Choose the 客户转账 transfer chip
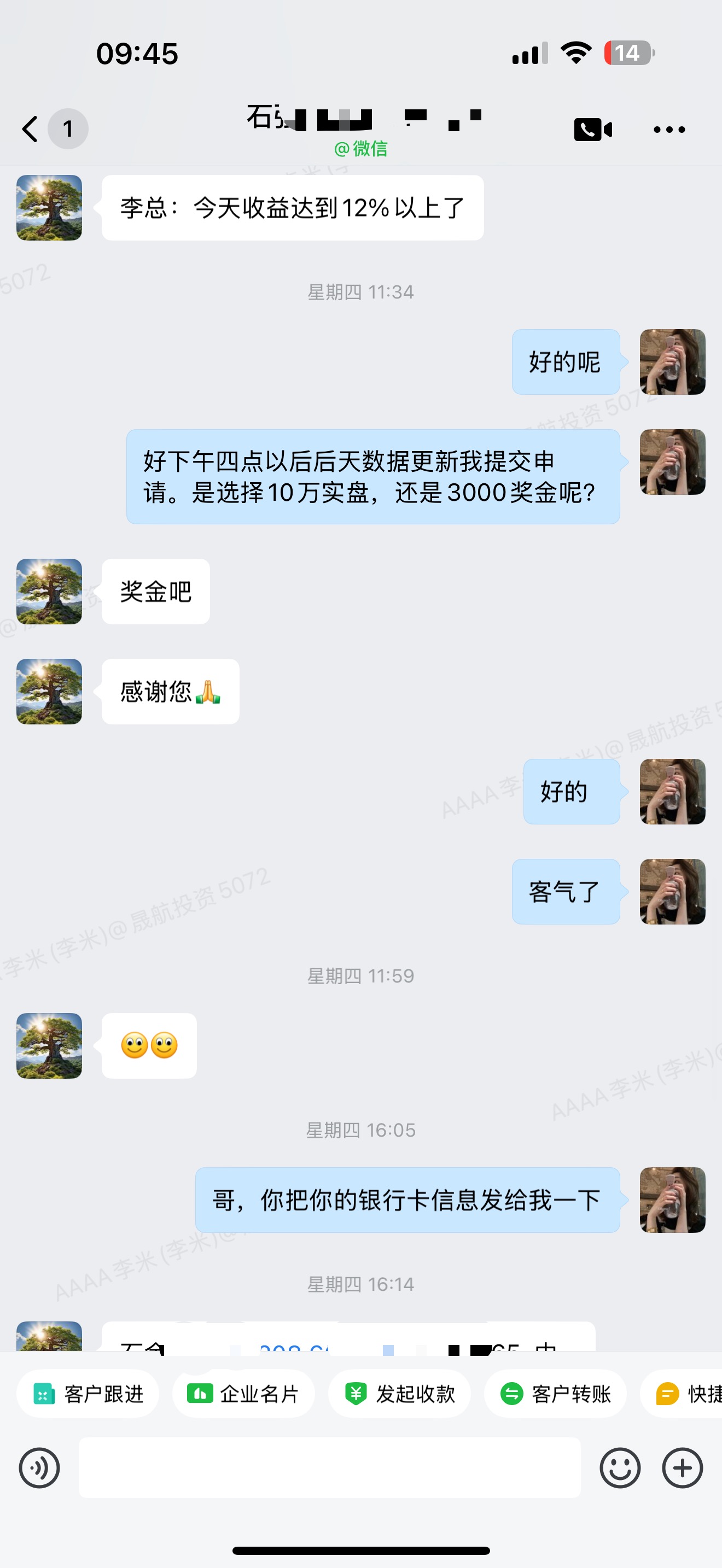This screenshot has height=1568, width=722. point(555,1393)
